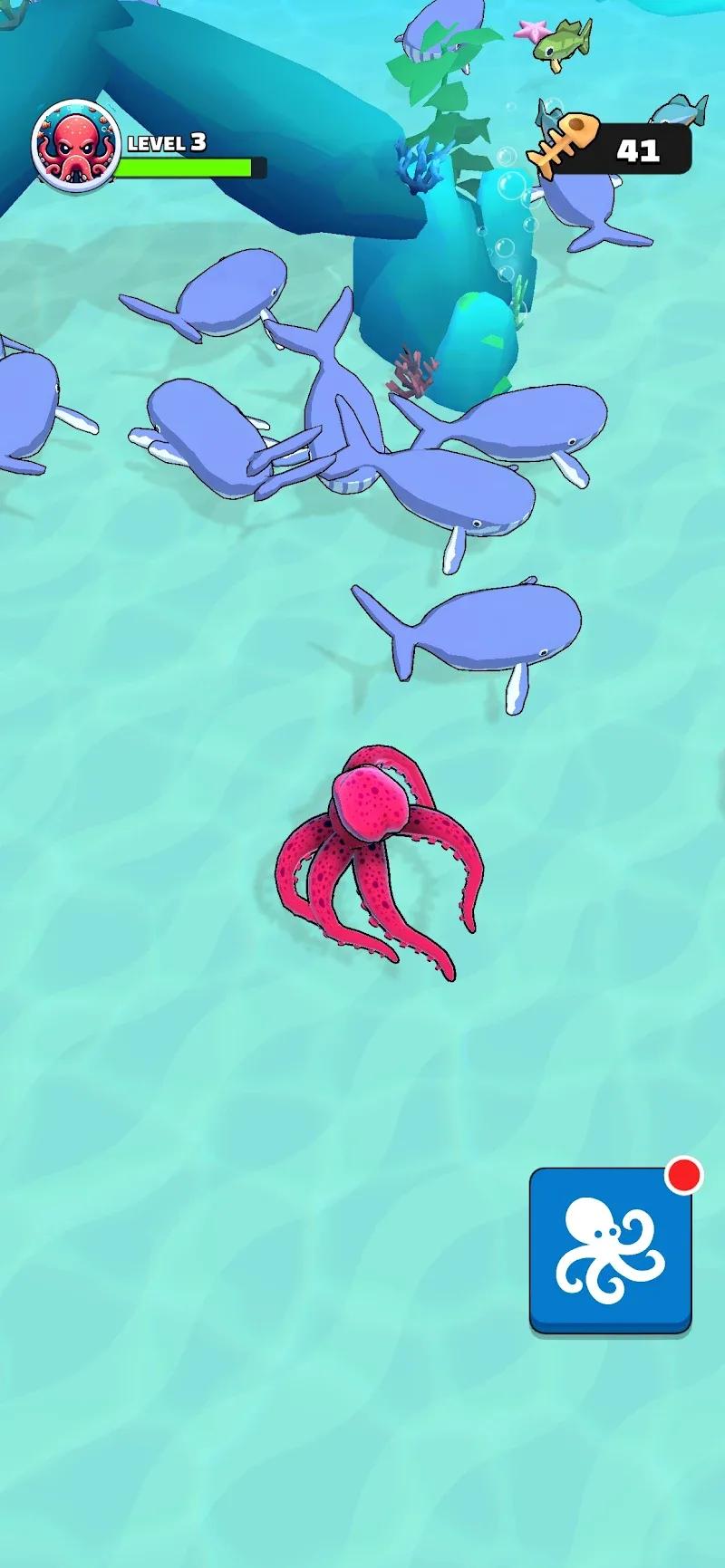Image resolution: width=725 pixels, height=1568 pixels.
Task: Tap the red notification dot on ability button
Action: (685, 1174)
